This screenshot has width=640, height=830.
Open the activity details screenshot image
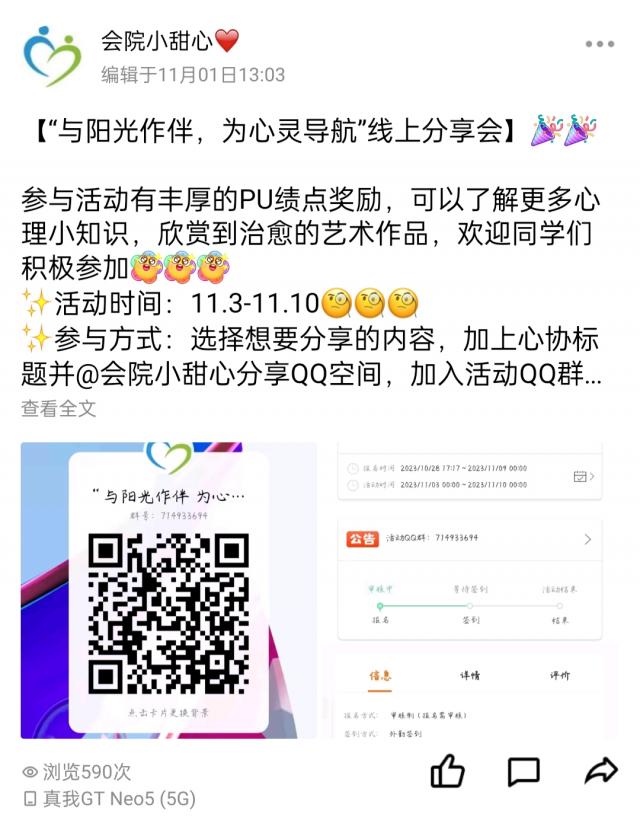[x=469, y=590]
